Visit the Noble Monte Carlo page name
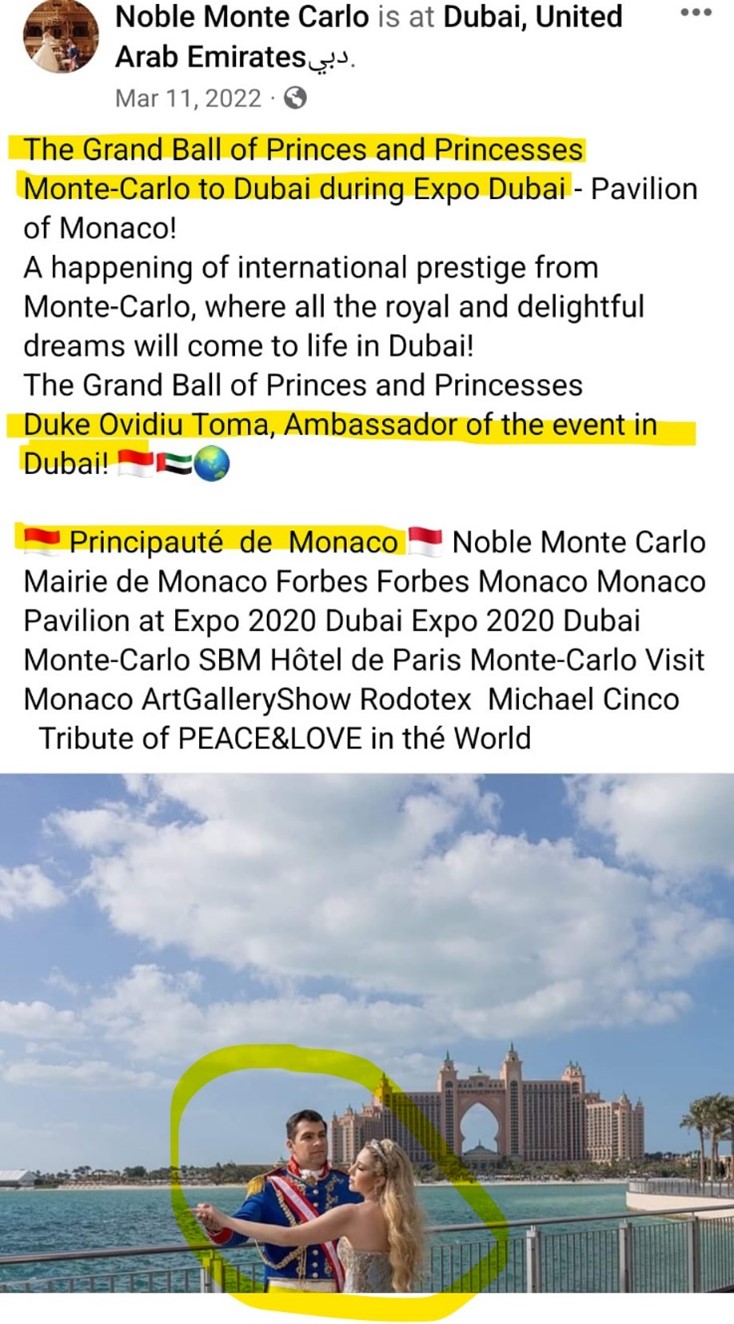734x1324 pixels. coord(242,16)
